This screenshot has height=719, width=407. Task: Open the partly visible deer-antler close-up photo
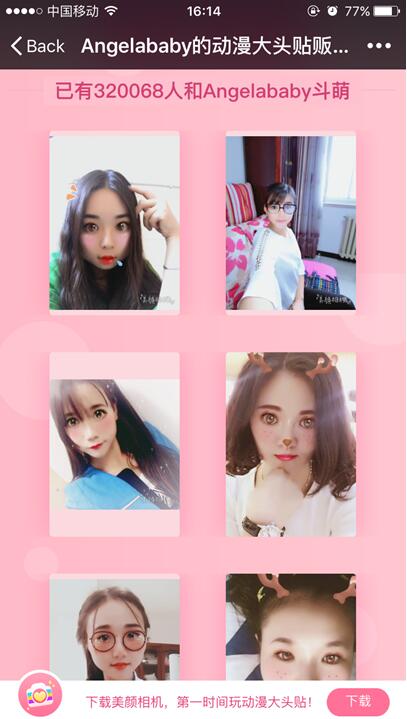click(x=291, y=627)
